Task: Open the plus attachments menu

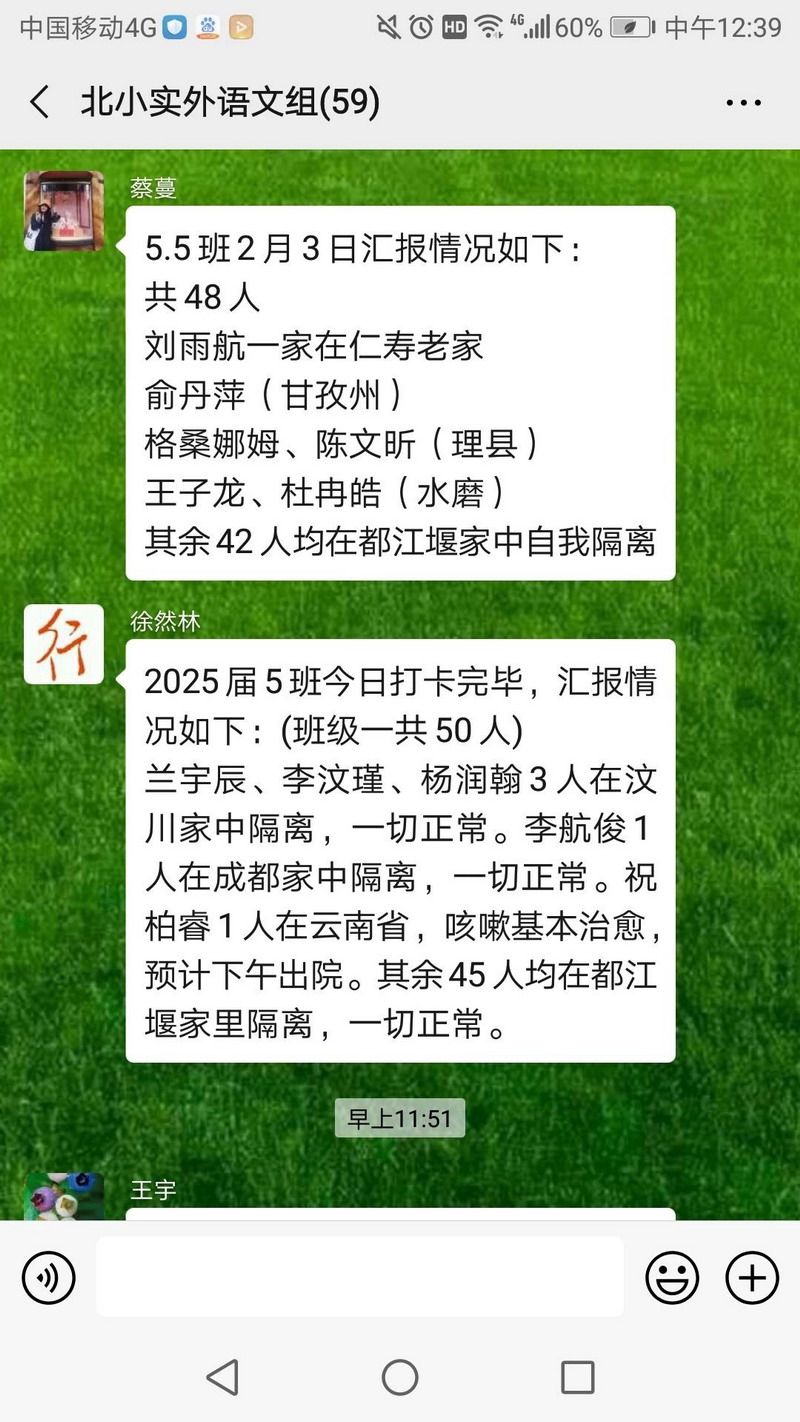Action: pyautogui.click(x=751, y=1277)
